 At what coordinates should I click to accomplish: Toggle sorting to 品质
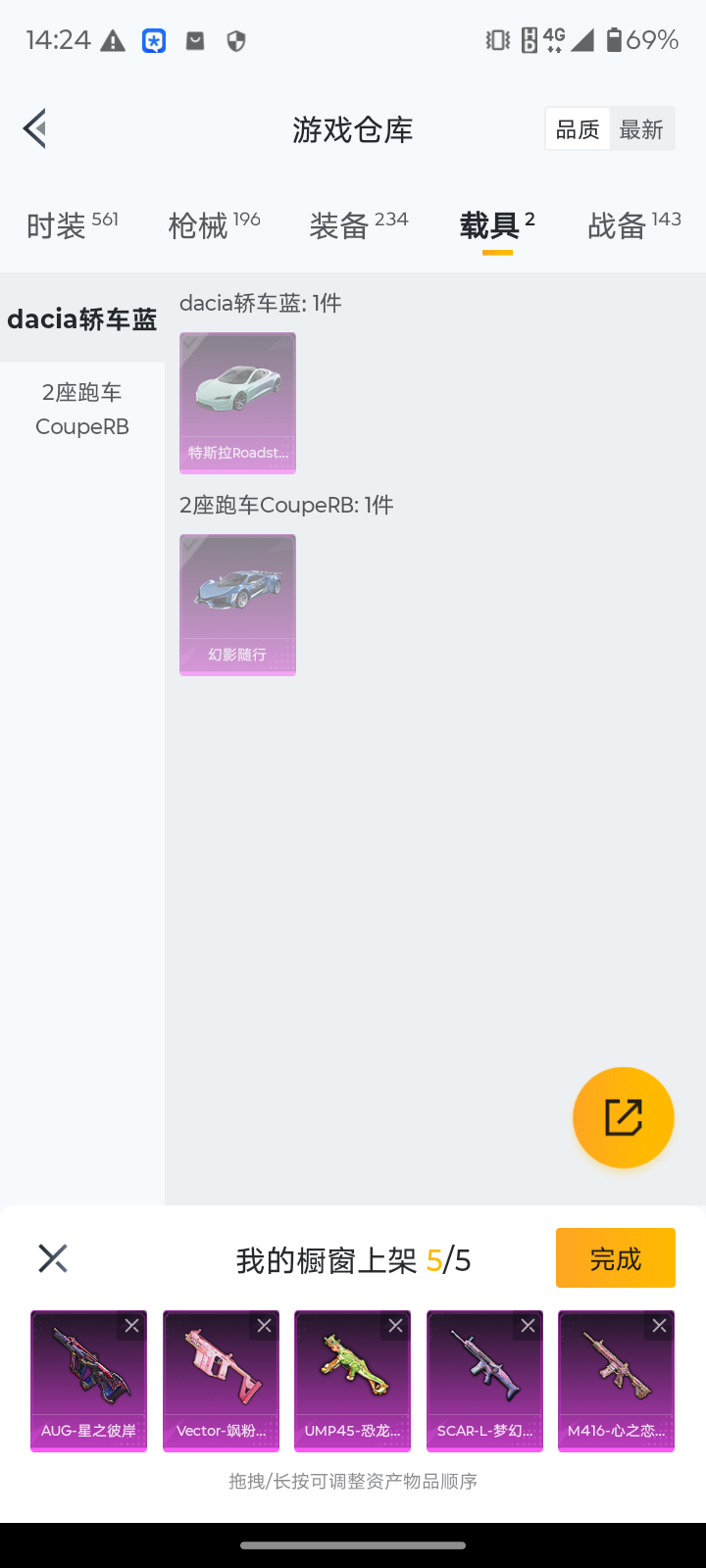[x=578, y=128]
